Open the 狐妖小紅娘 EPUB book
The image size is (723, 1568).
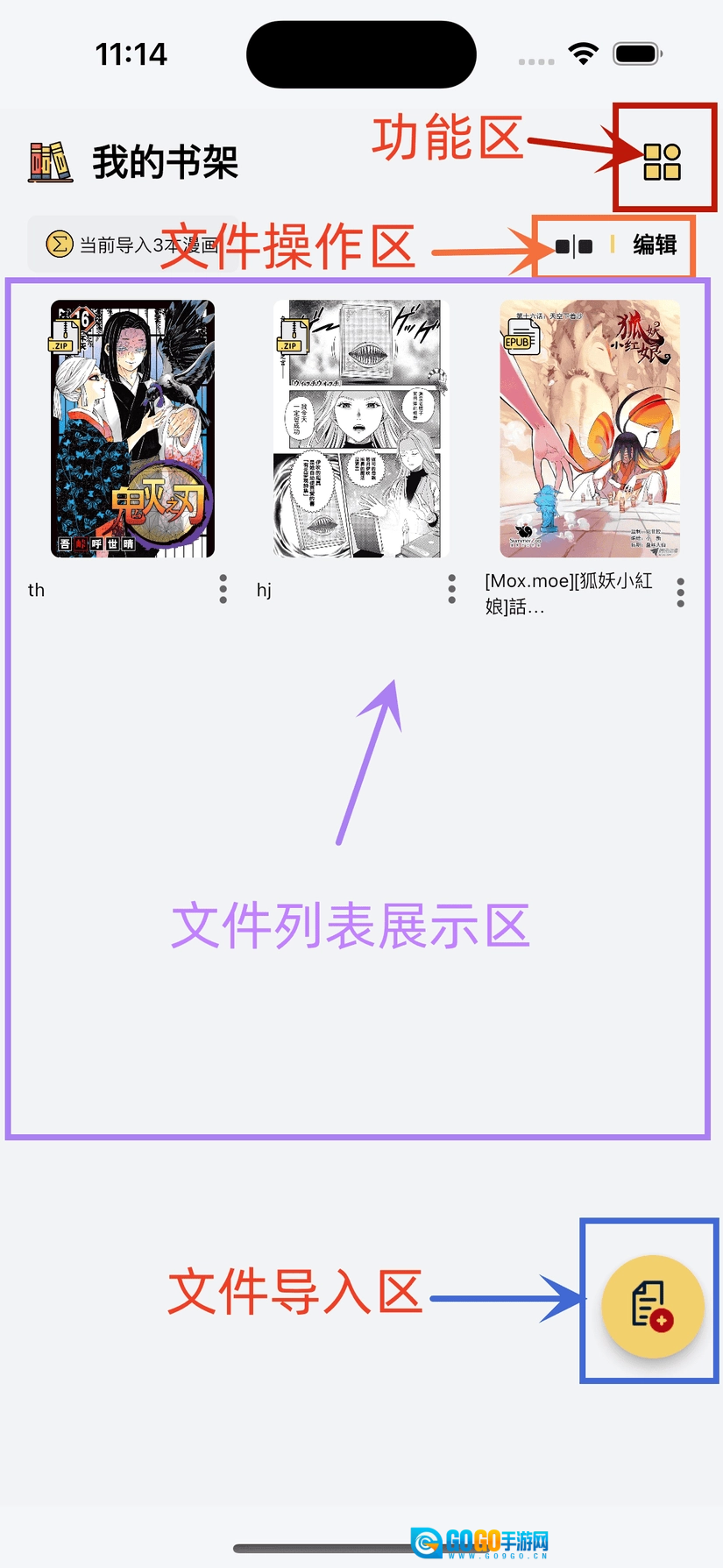(x=590, y=429)
